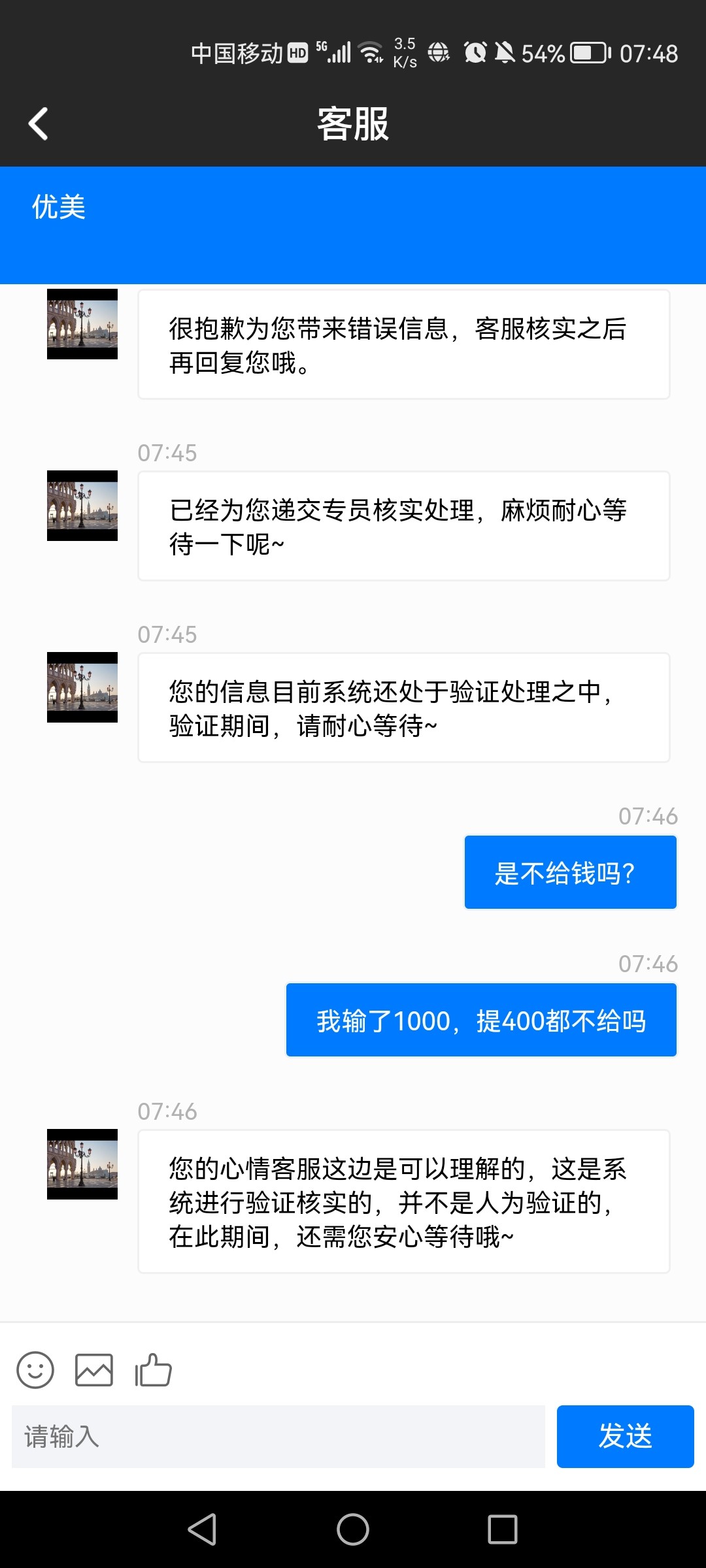Go back from the 客服 chat
Viewport: 706px width, 1568px height.
pyautogui.click(x=39, y=123)
